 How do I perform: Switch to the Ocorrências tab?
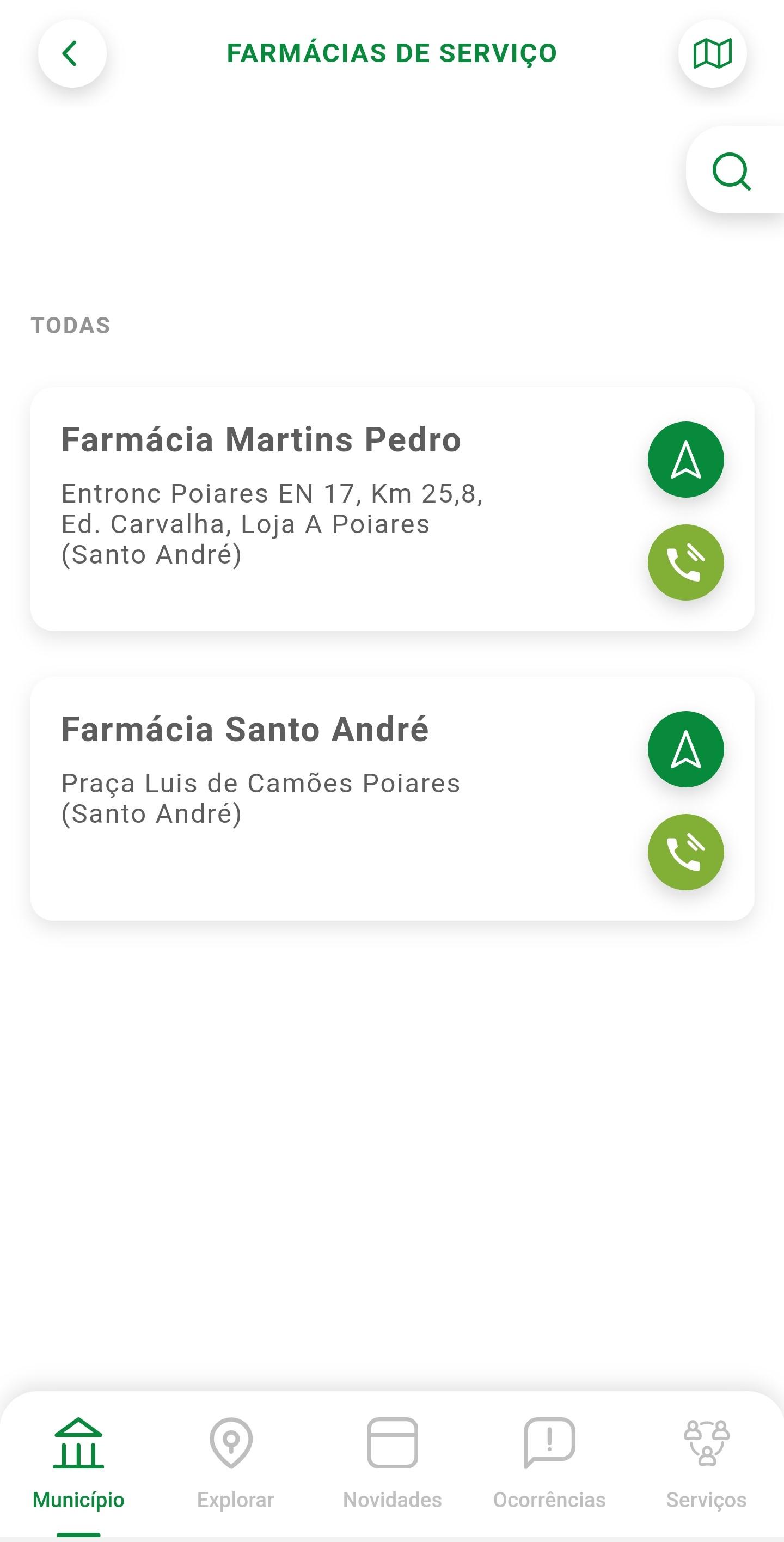pos(549,1464)
